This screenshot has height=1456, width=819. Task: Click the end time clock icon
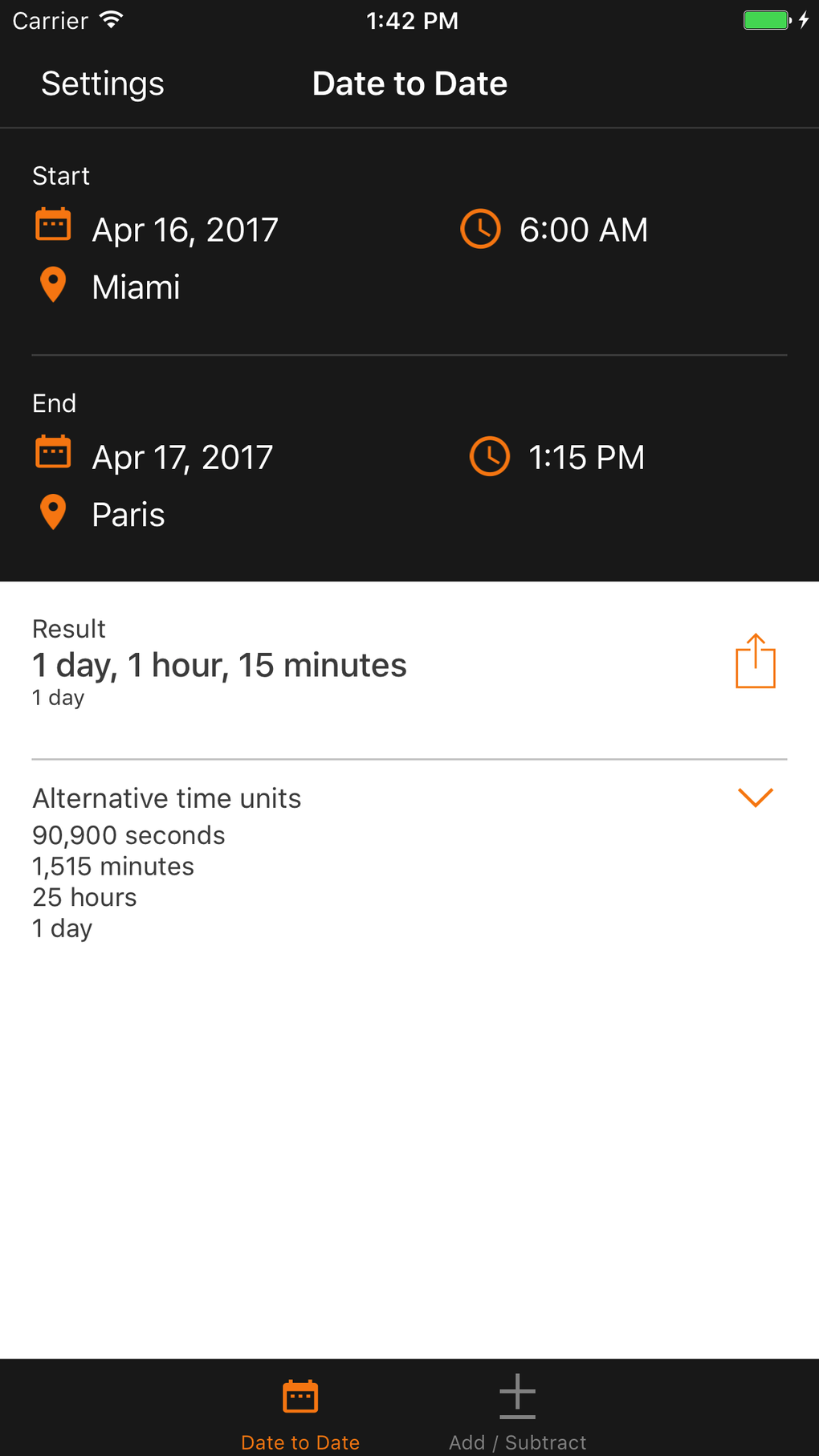[x=490, y=456]
